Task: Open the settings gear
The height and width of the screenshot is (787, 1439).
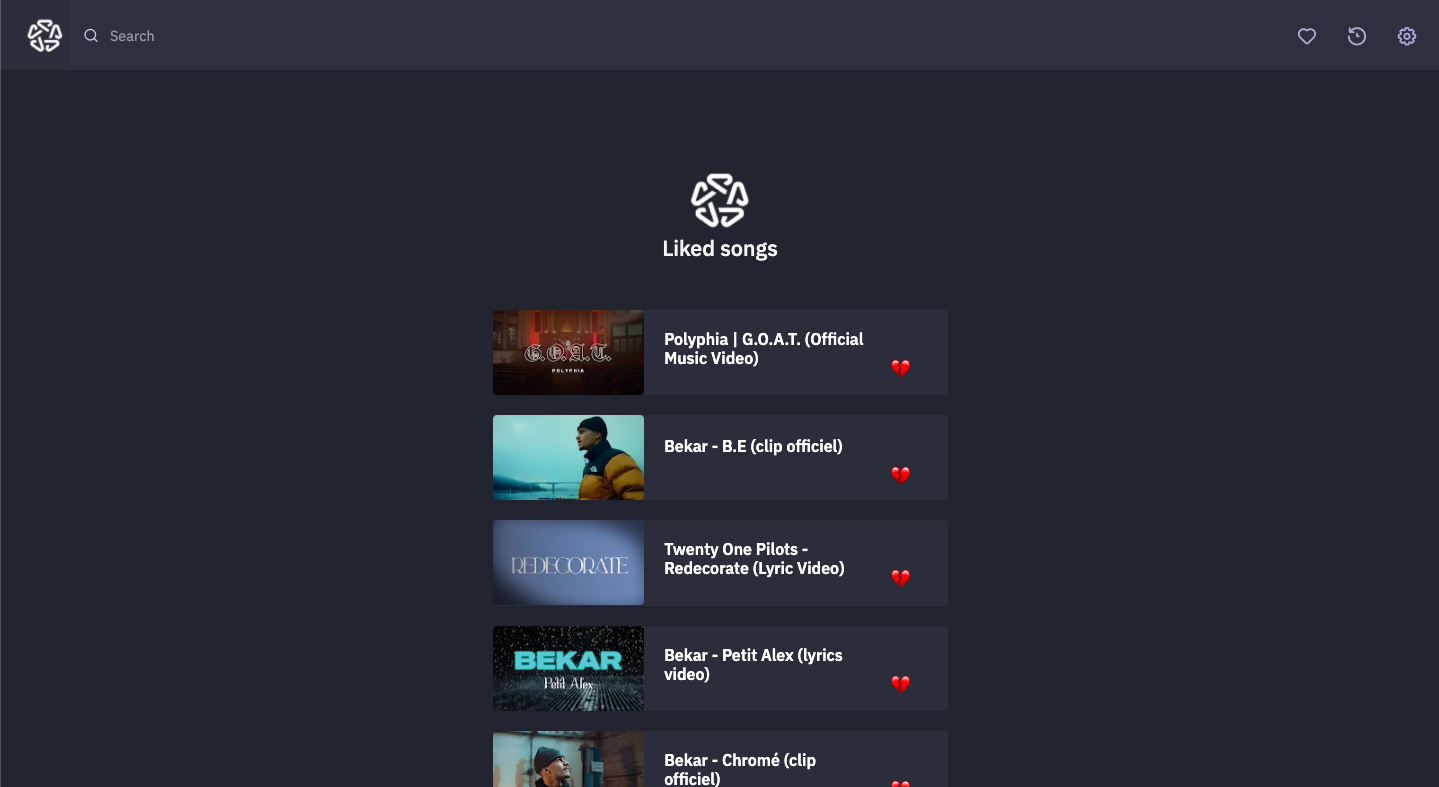Action: (1406, 36)
